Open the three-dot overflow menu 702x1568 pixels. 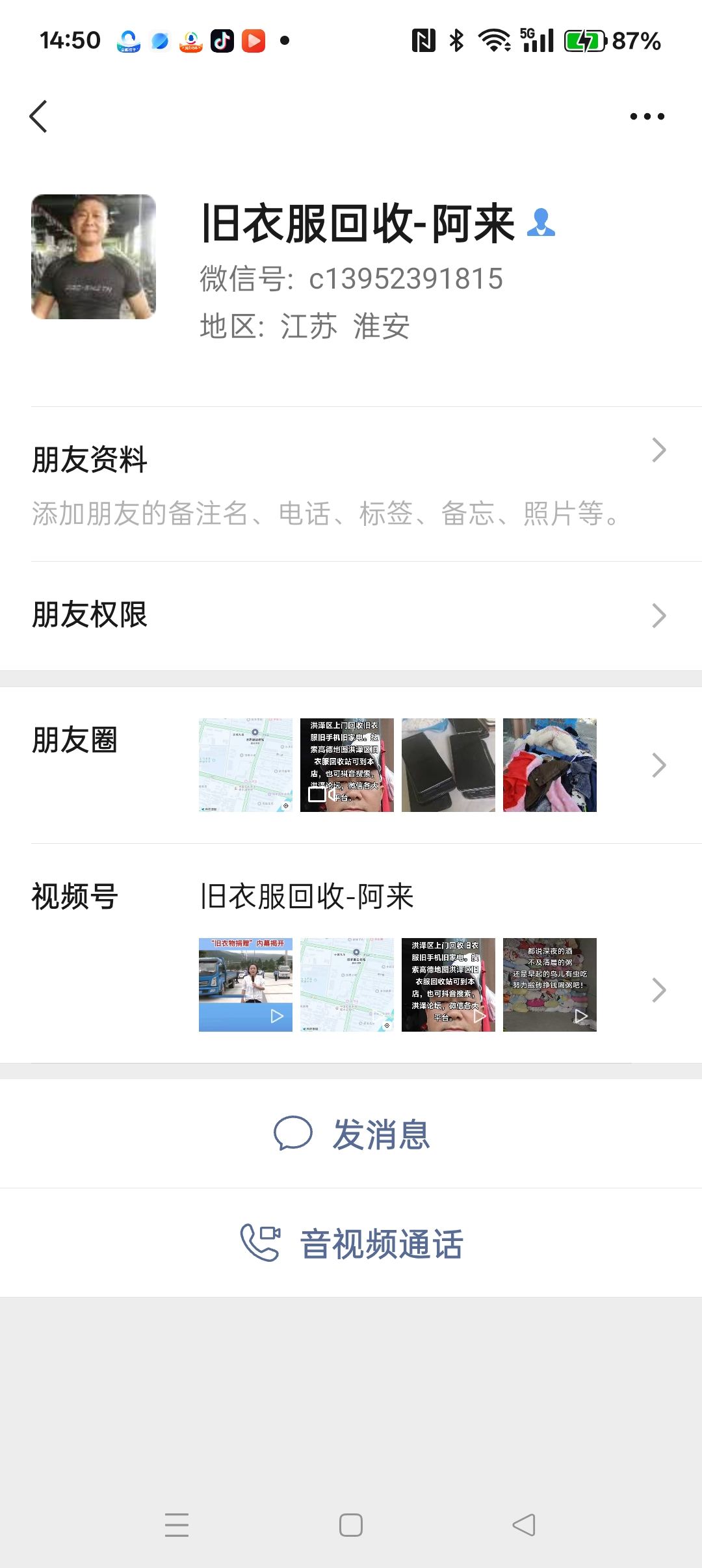pyautogui.click(x=647, y=116)
